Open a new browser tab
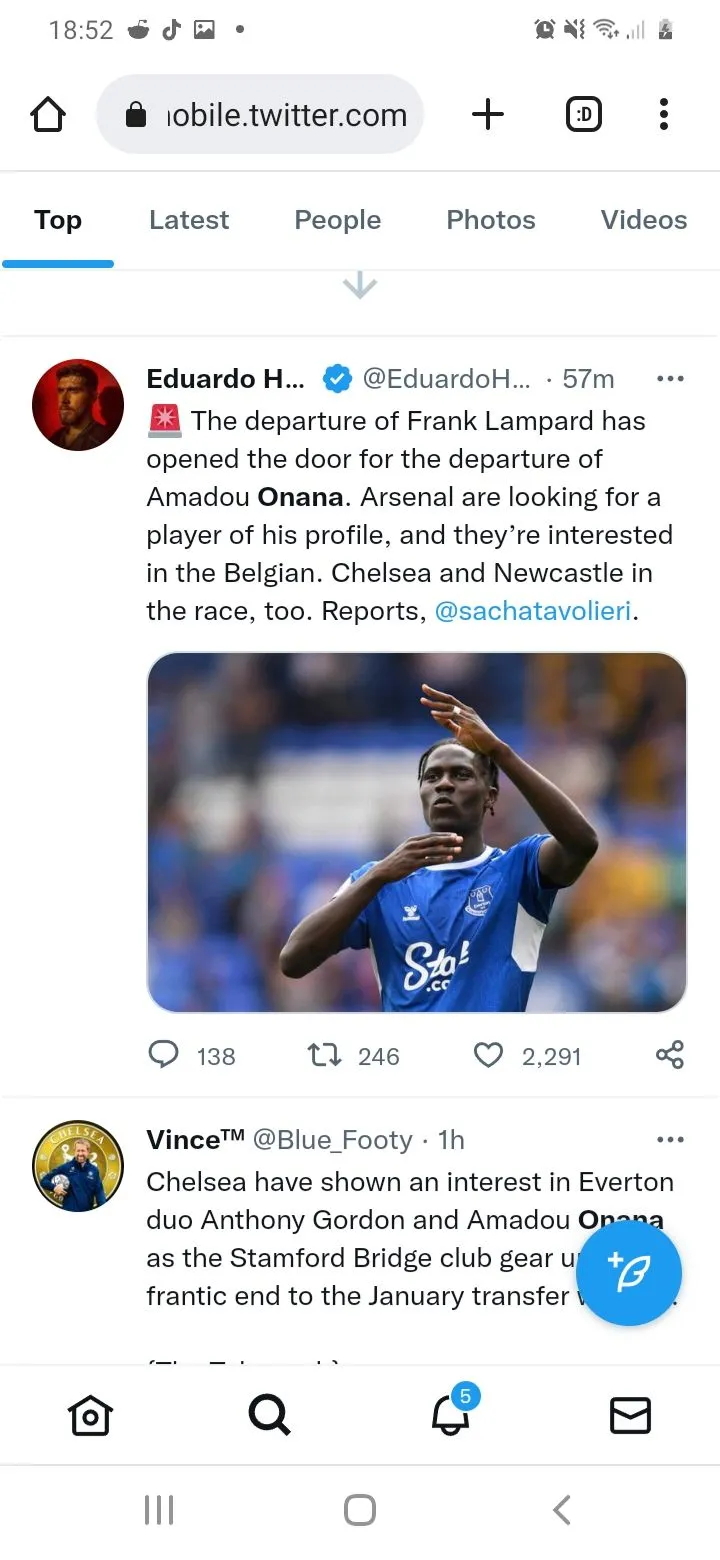This screenshot has width=720, height=1560. click(x=487, y=115)
